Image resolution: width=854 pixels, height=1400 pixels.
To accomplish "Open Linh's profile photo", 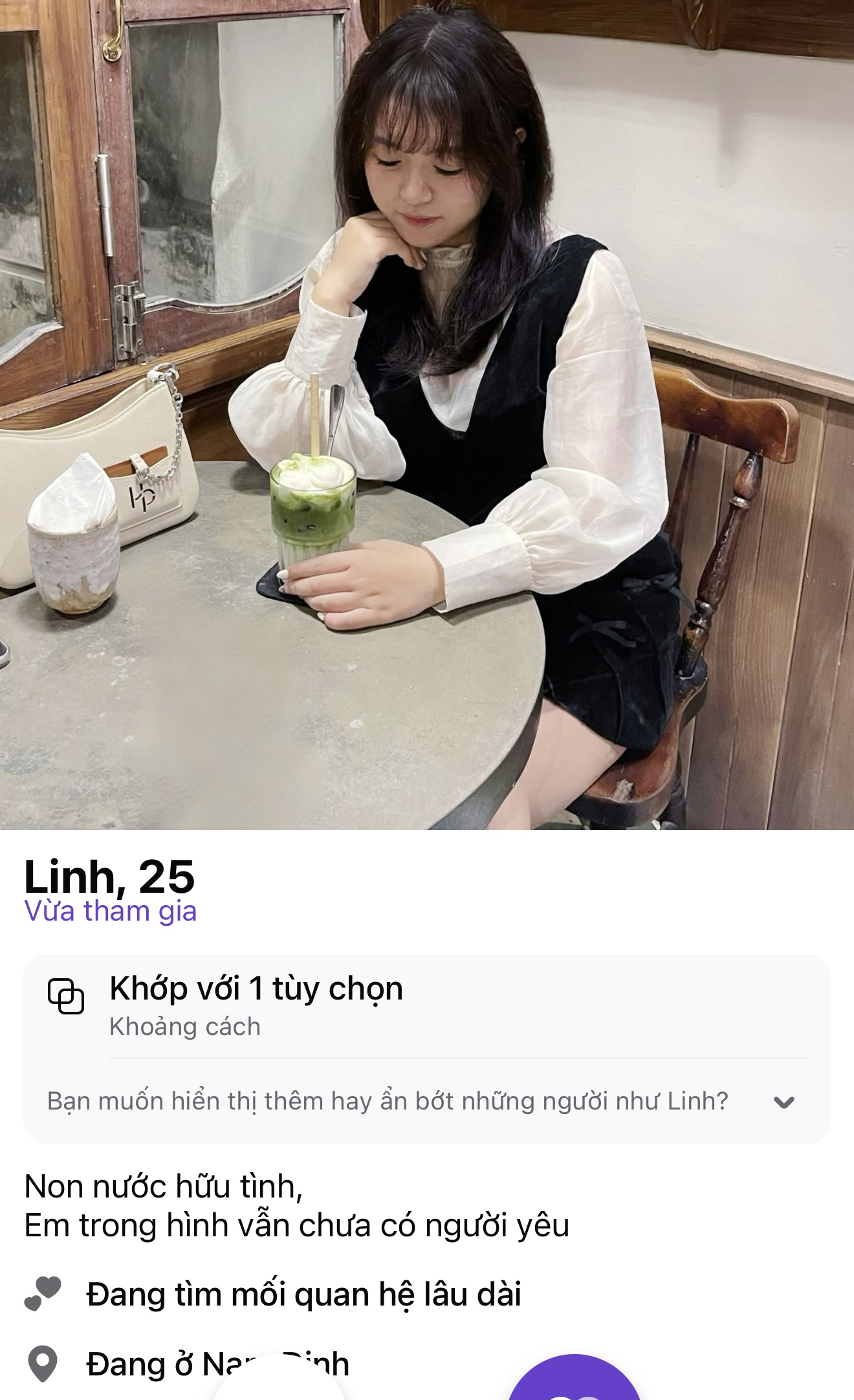I will [427, 414].
